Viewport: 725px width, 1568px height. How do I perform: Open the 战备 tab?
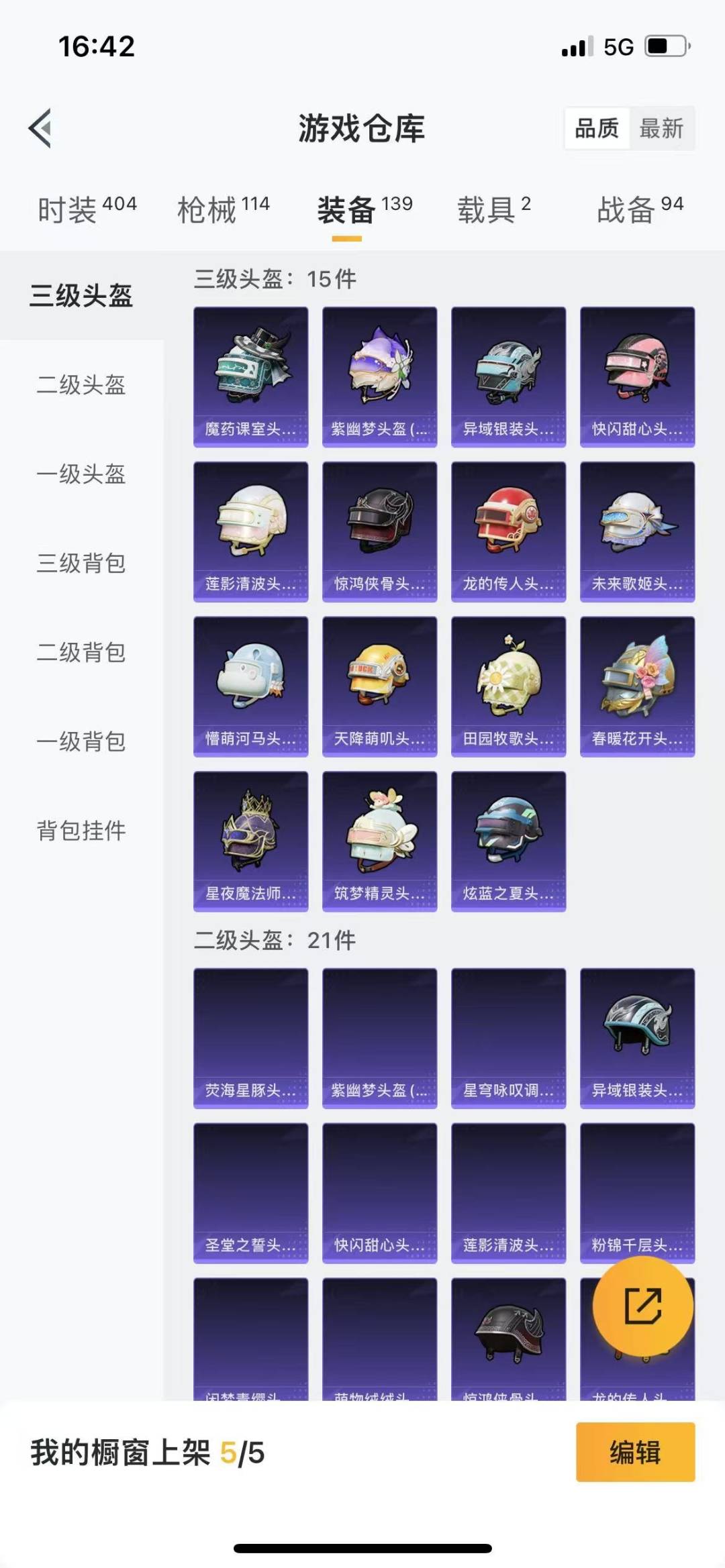click(x=640, y=209)
